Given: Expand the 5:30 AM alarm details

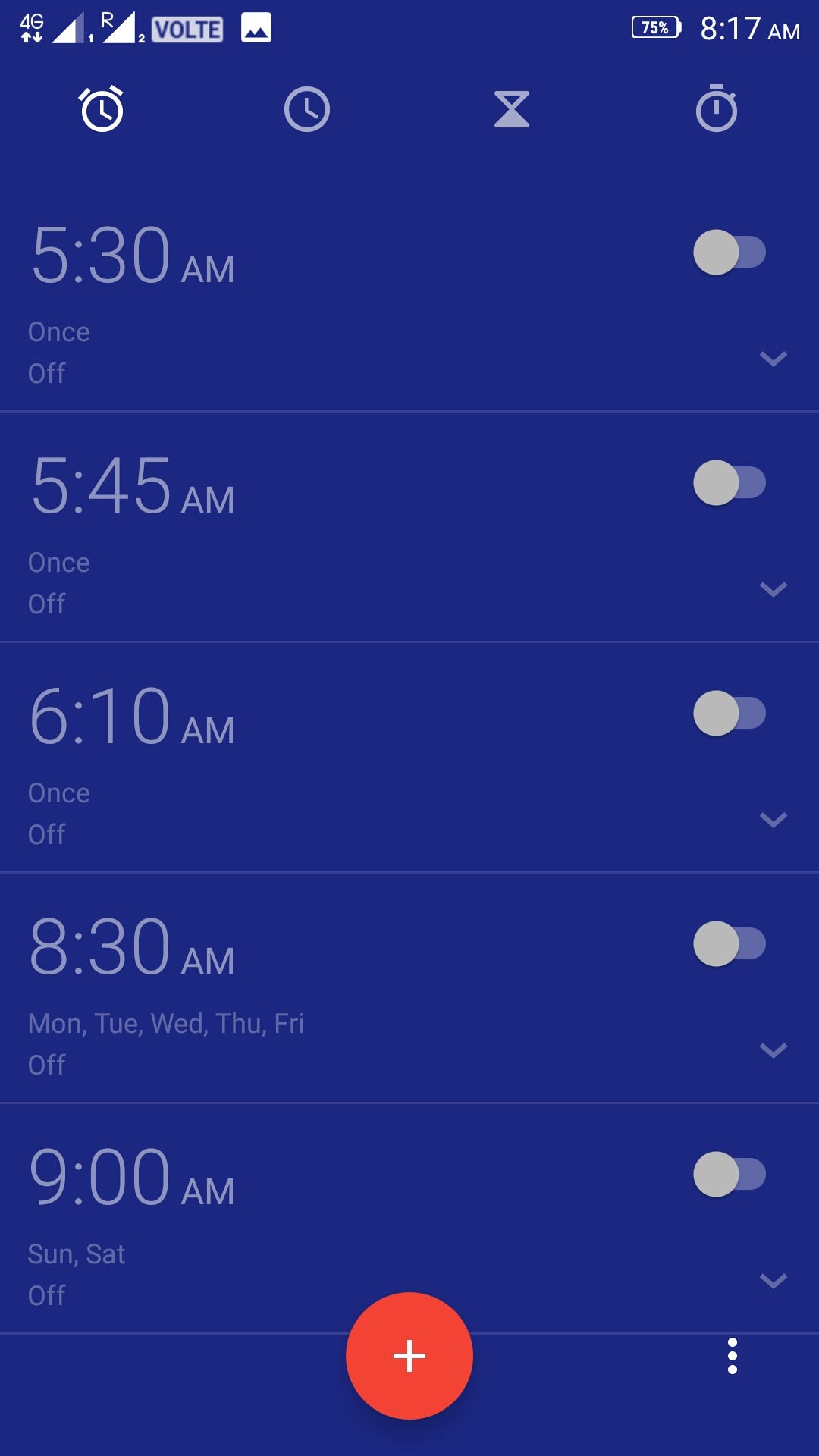Looking at the screenshot, I should click(773, 359).
